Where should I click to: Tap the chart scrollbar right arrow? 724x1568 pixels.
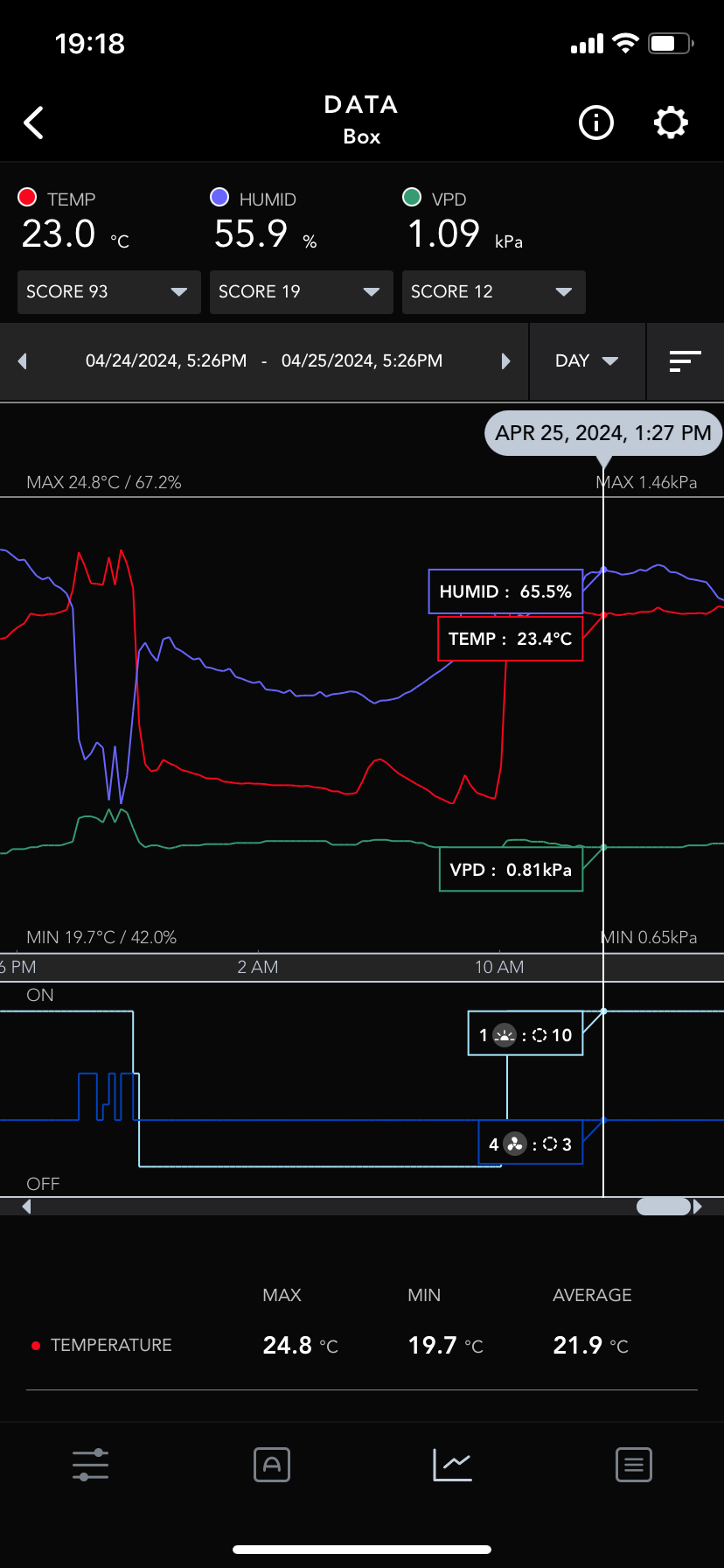point(697,1207)
